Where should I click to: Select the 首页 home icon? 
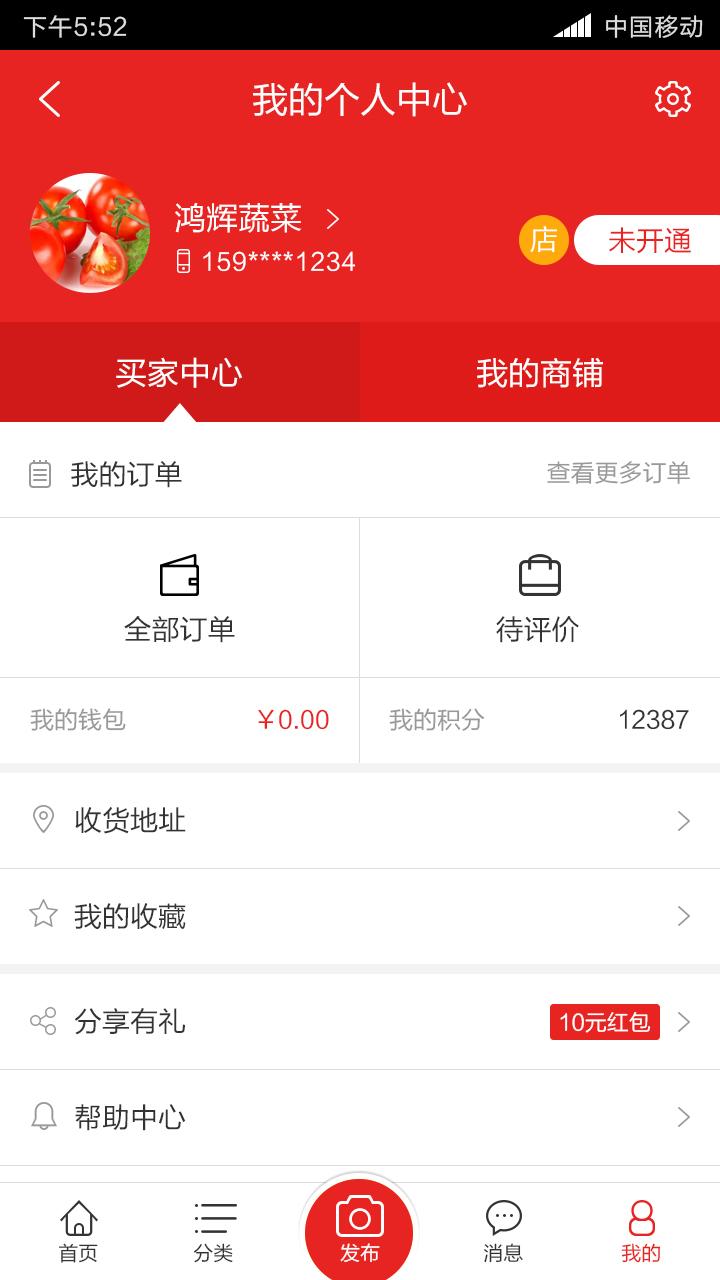(x=79, y=1216)
